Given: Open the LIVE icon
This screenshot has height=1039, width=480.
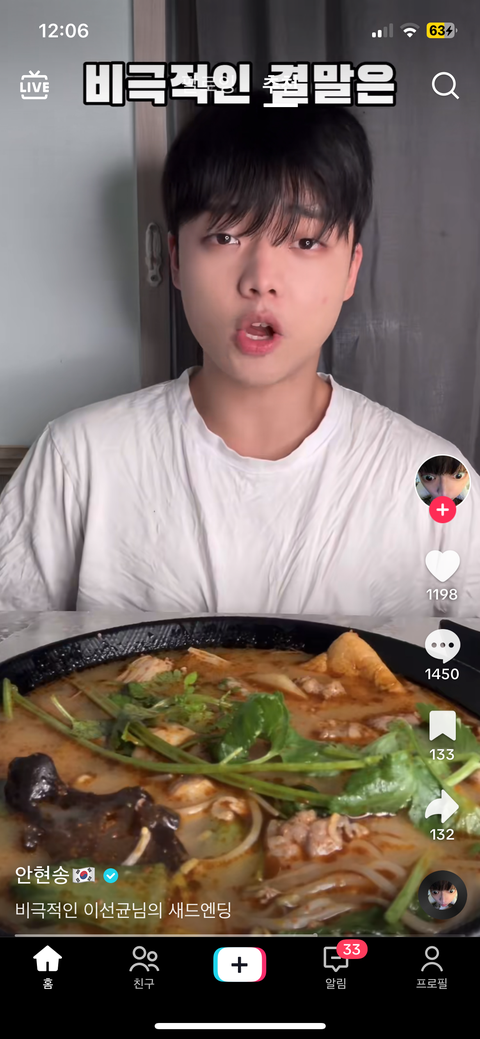Looking at the screenshot, I should (x=34, y=85).
